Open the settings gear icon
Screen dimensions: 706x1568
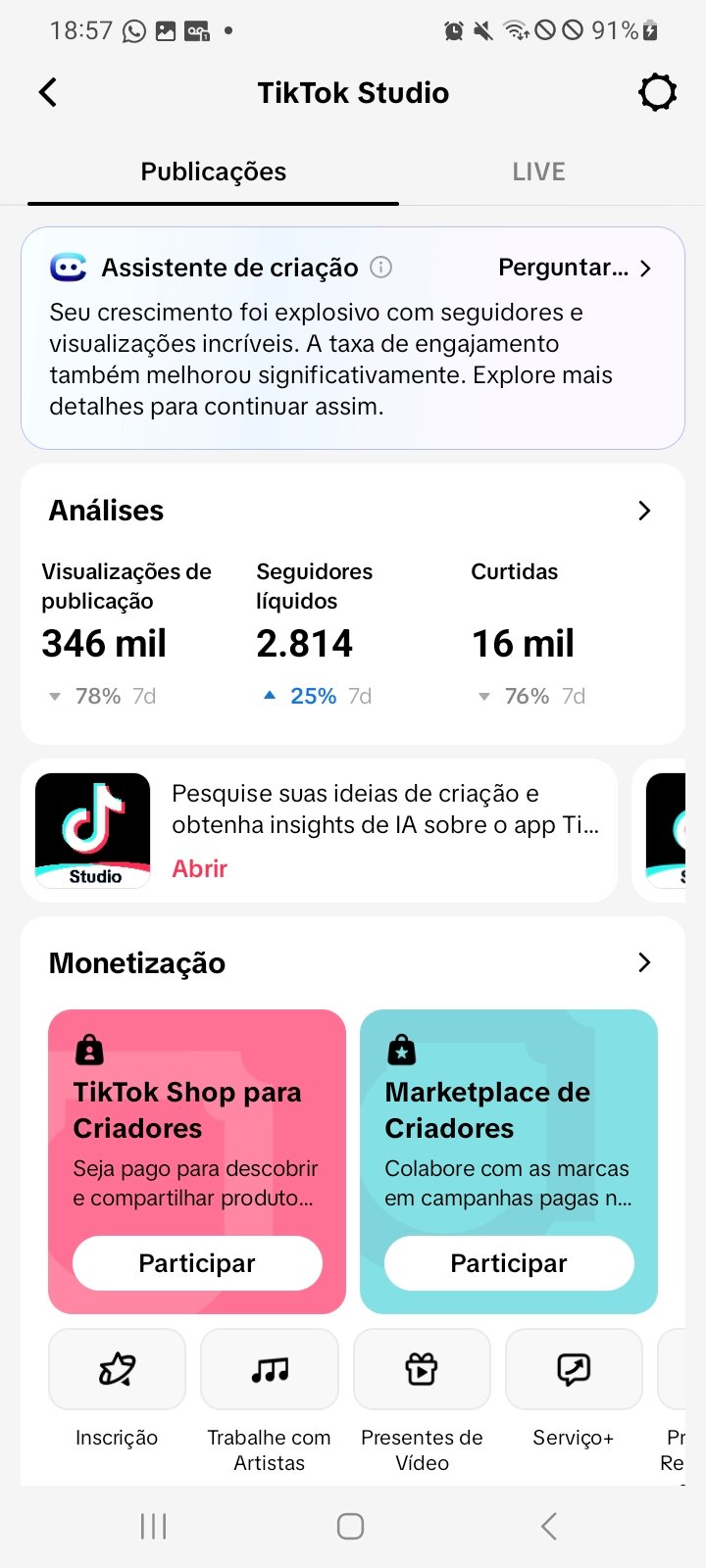point(657,93)
